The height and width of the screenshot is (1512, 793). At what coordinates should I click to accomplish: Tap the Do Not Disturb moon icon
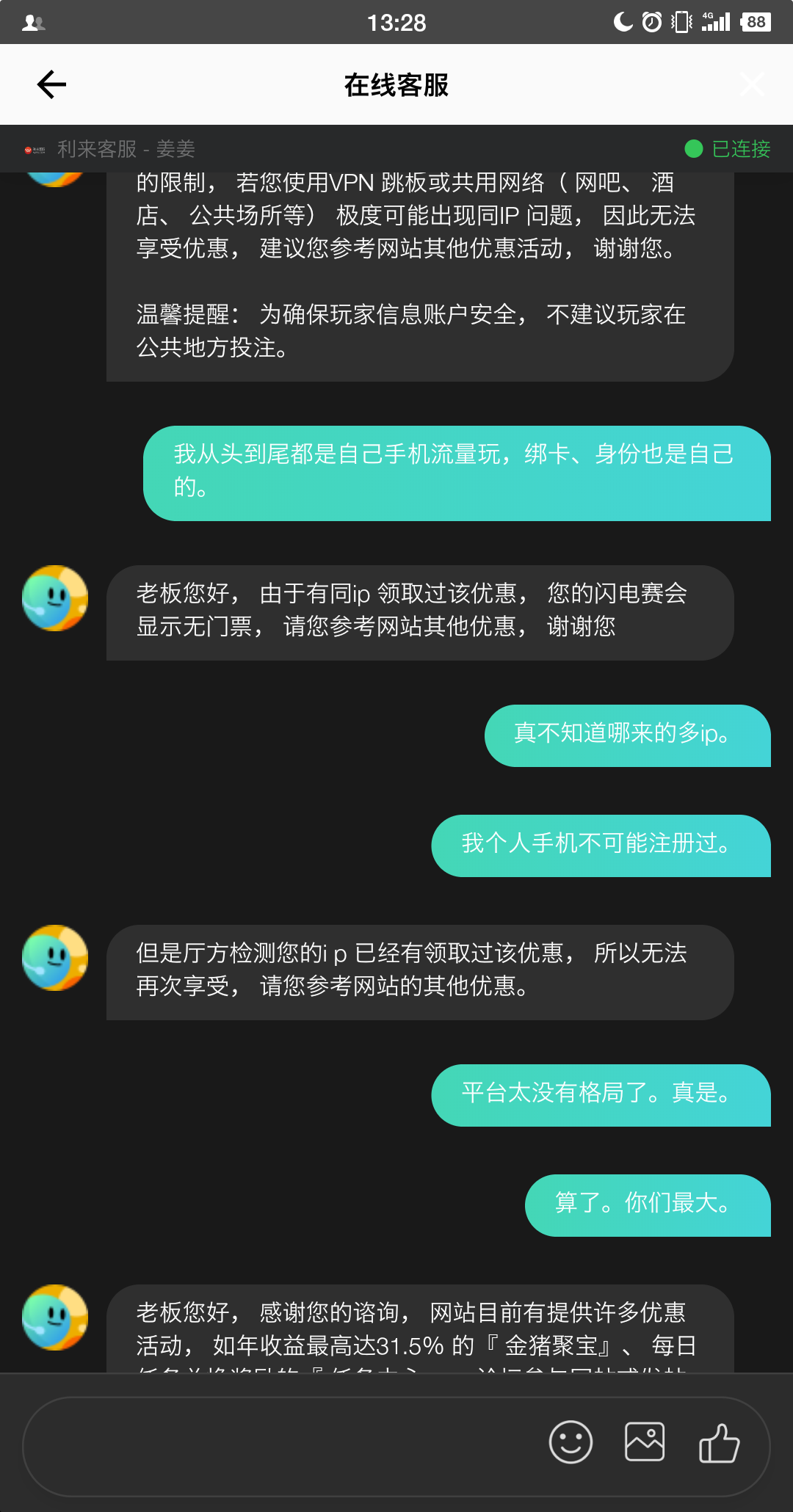pyautogui.click(x=623, y=22)
